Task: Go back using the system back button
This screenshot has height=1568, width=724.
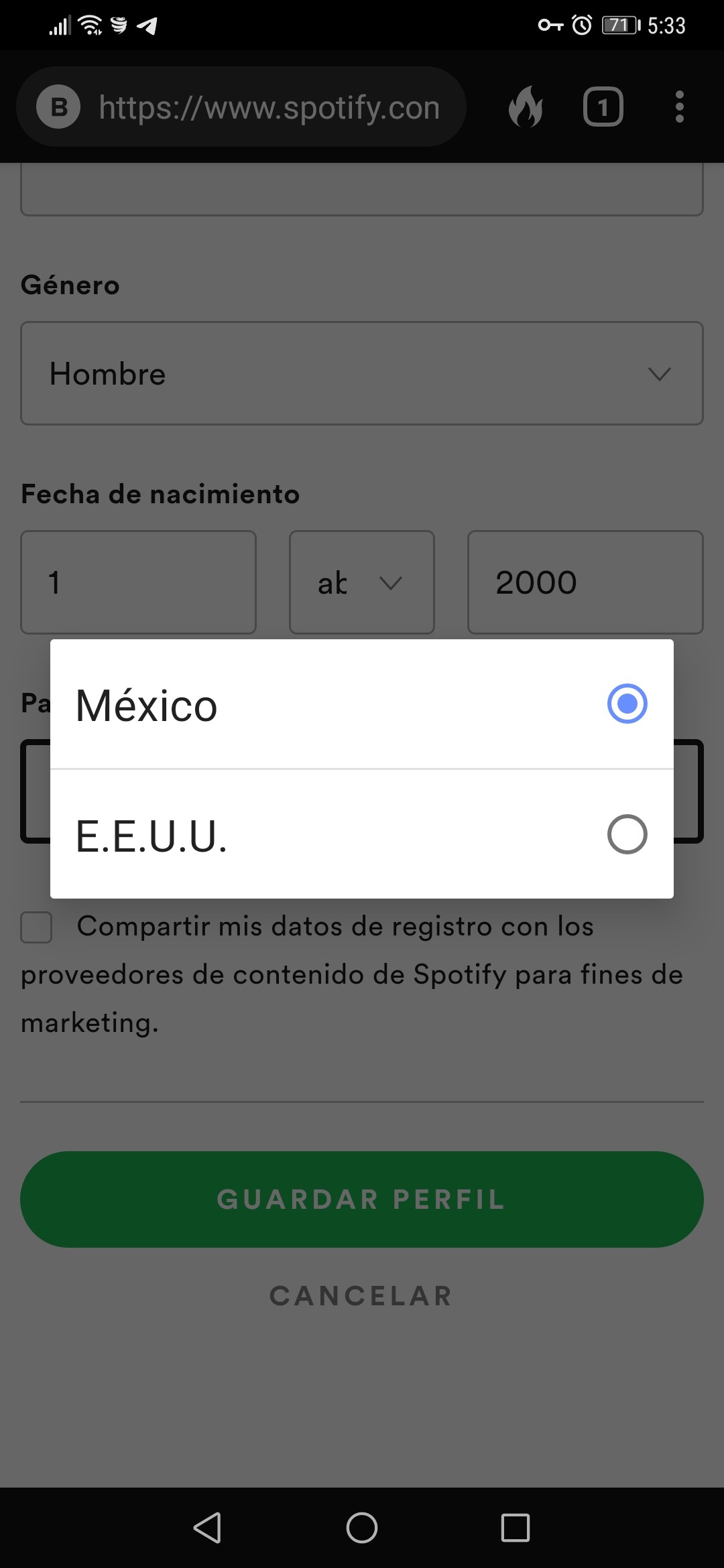Action: pos(207,1528)
